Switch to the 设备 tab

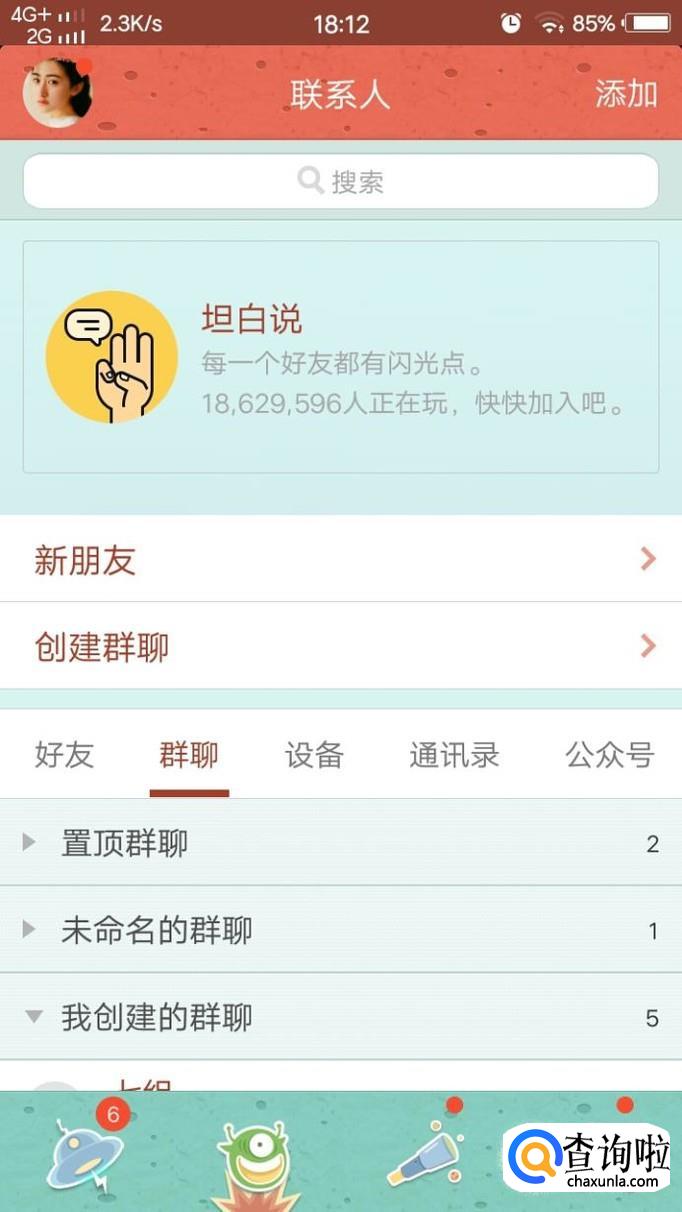coord(314,755)
